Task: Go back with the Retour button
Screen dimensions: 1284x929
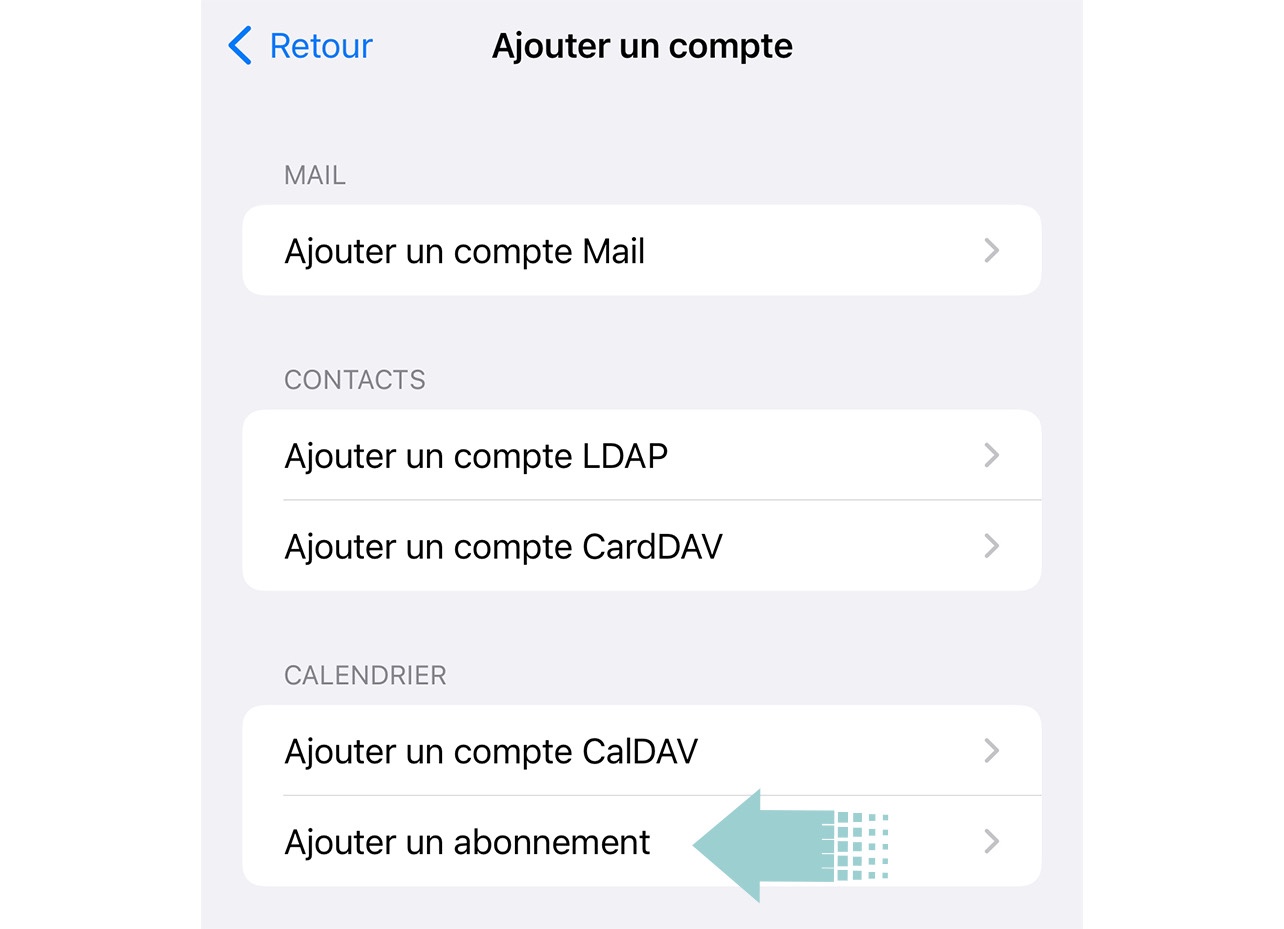Action: [301, 46]
